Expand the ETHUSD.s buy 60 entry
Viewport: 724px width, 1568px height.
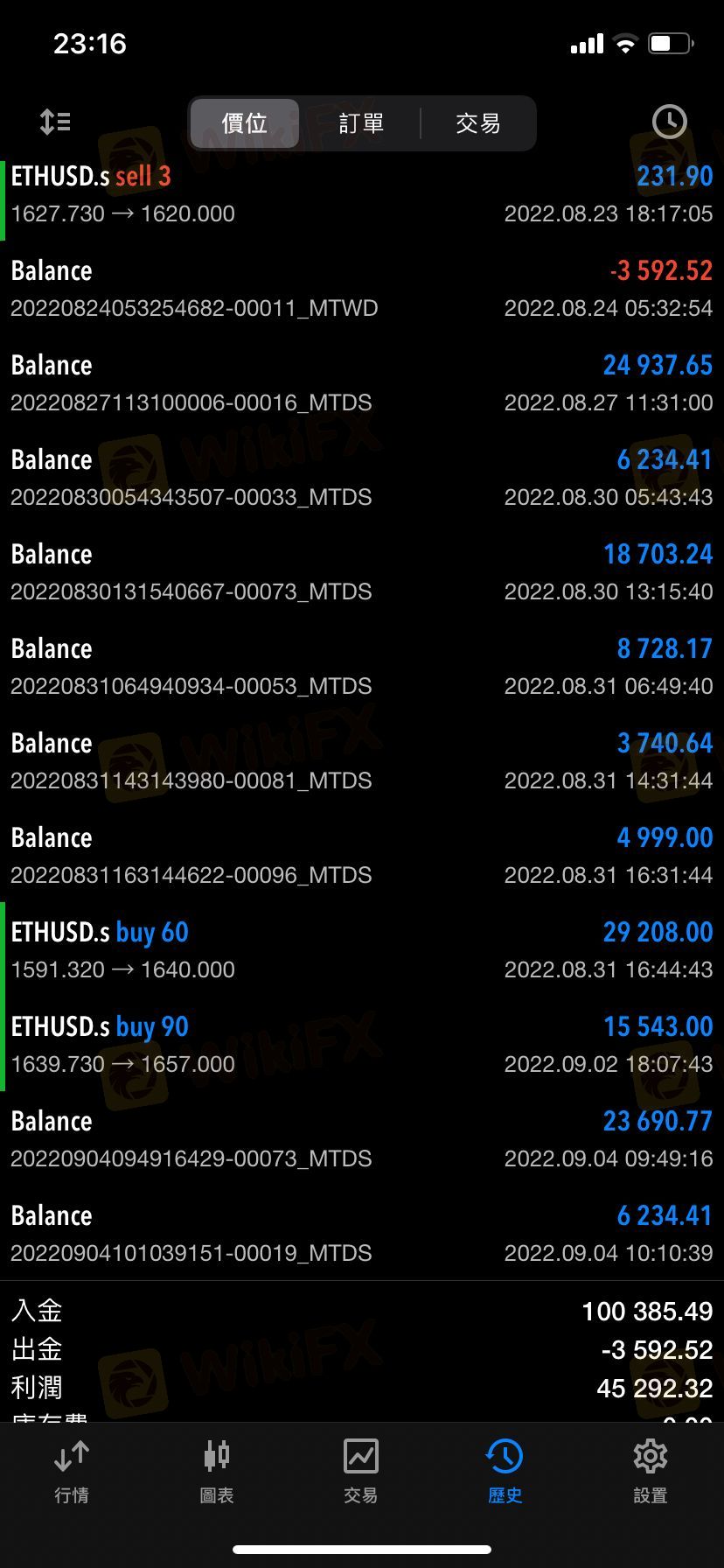coord(362,950)
